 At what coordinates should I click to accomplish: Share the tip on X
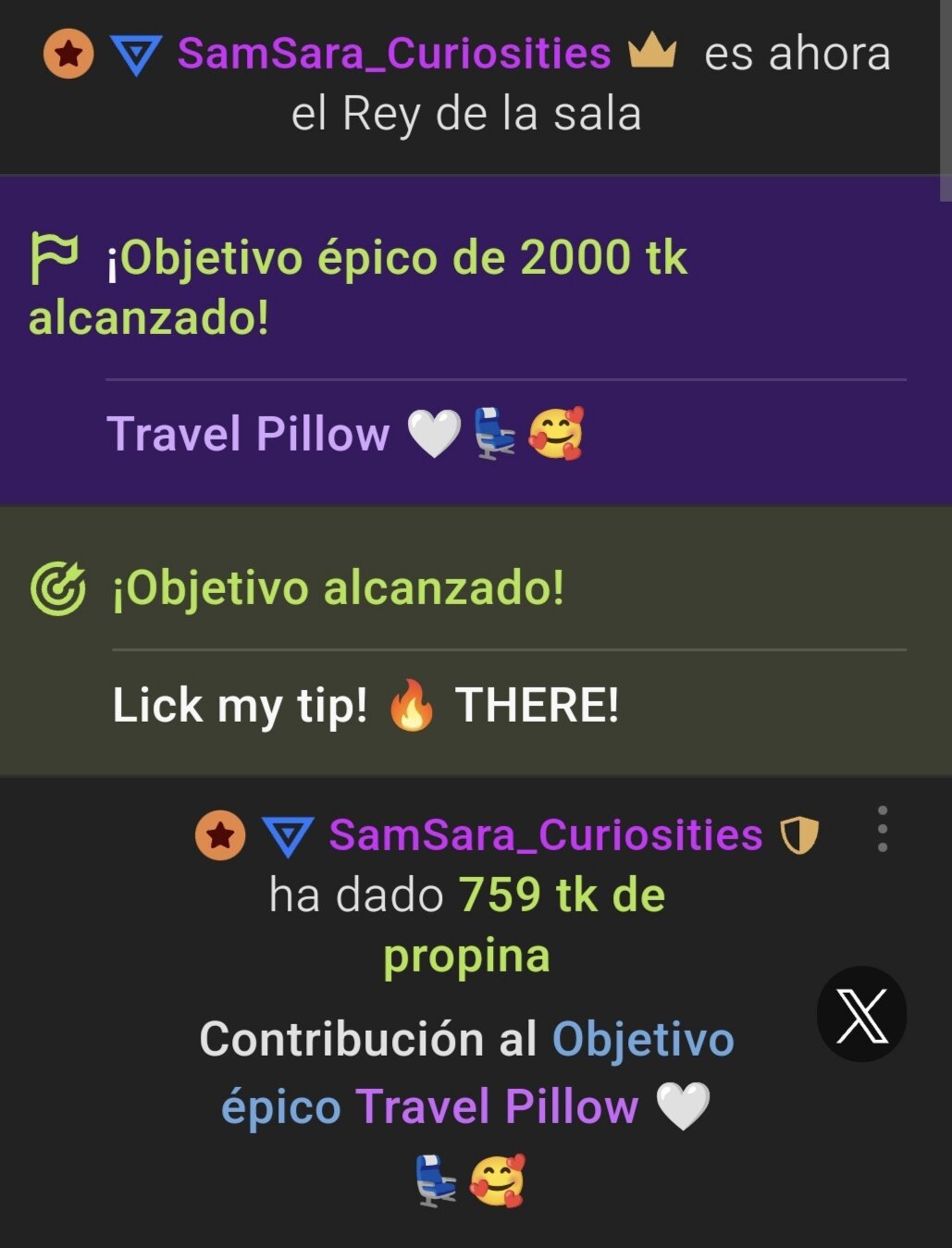coord(861,1015)
